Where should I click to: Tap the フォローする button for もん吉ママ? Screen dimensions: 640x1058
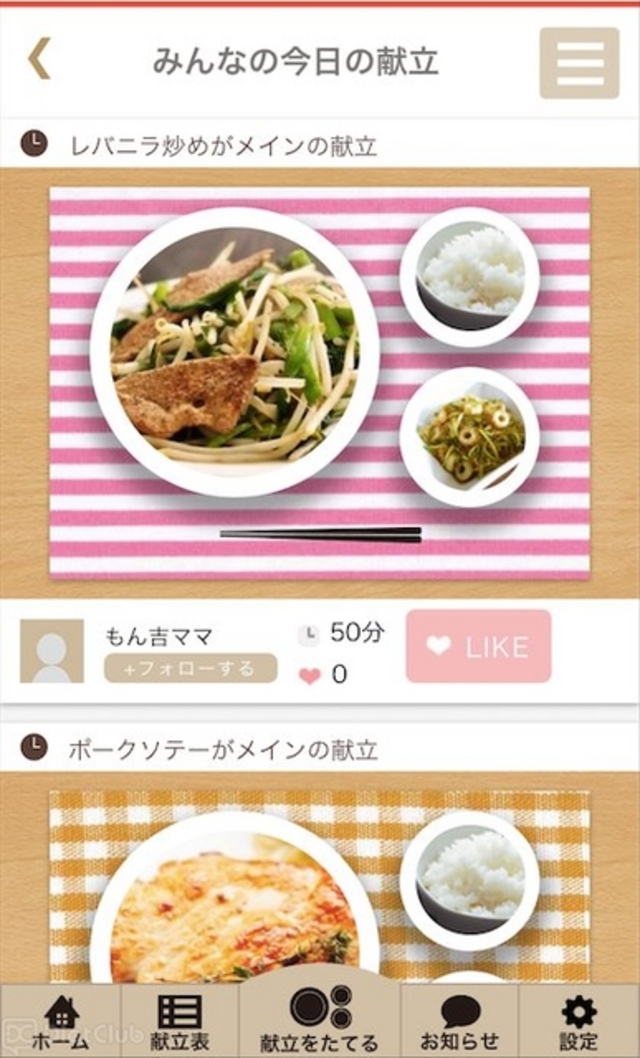click(x=190, y=668)
